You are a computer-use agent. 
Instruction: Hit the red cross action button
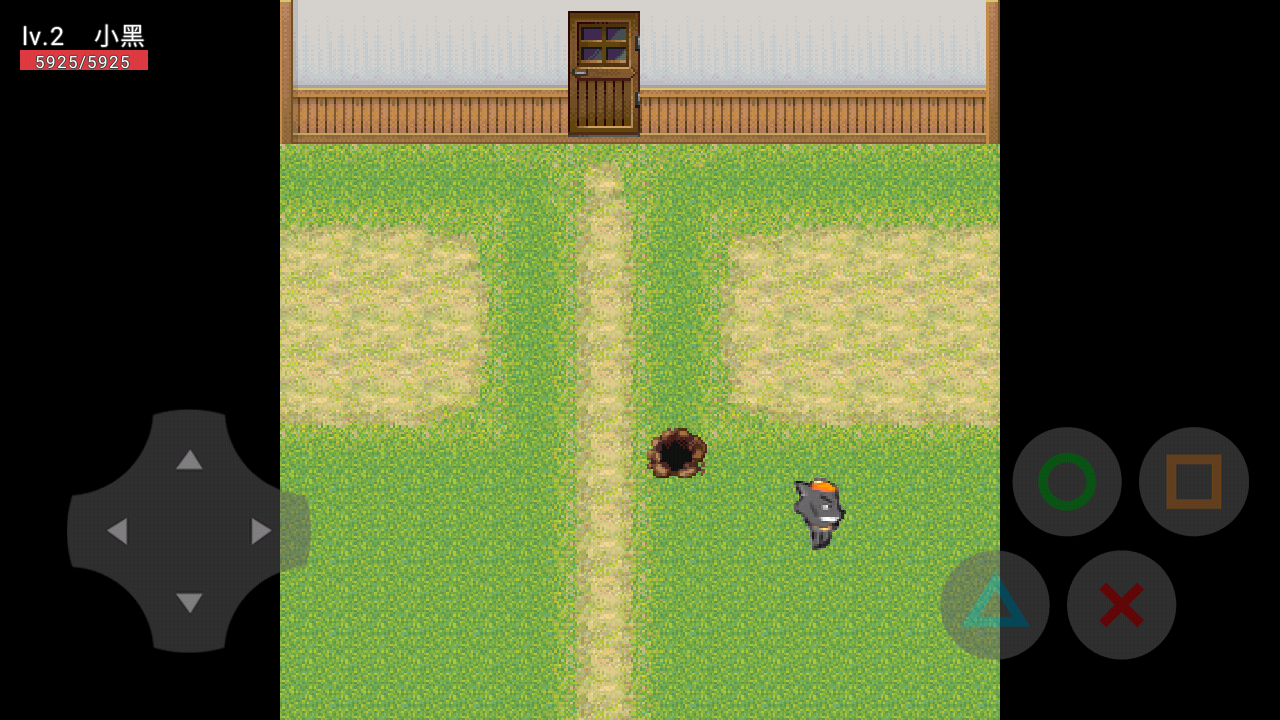pos(1121,604)
